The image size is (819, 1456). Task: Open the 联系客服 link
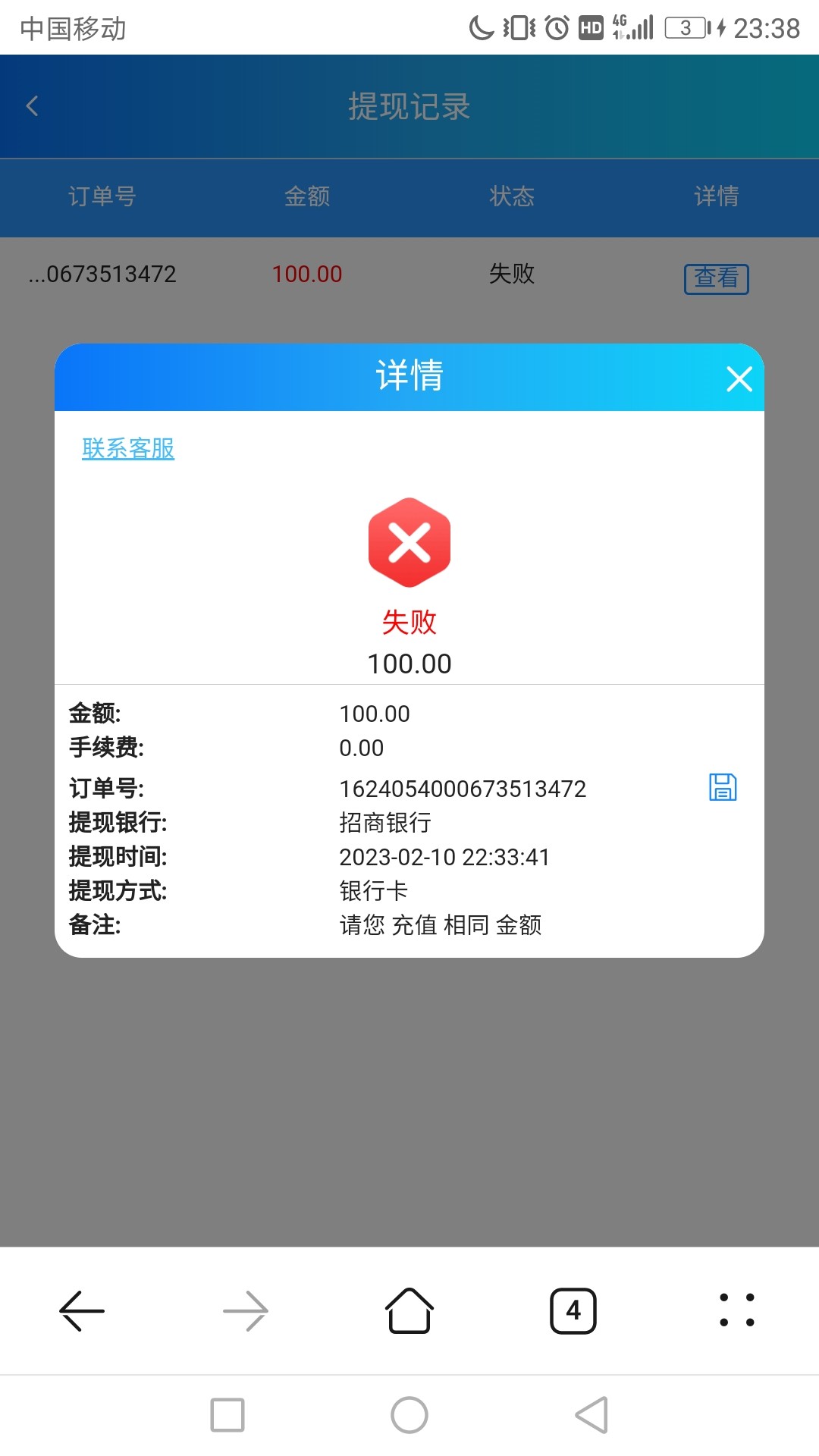pyautogui.click(x=128, y=448)
